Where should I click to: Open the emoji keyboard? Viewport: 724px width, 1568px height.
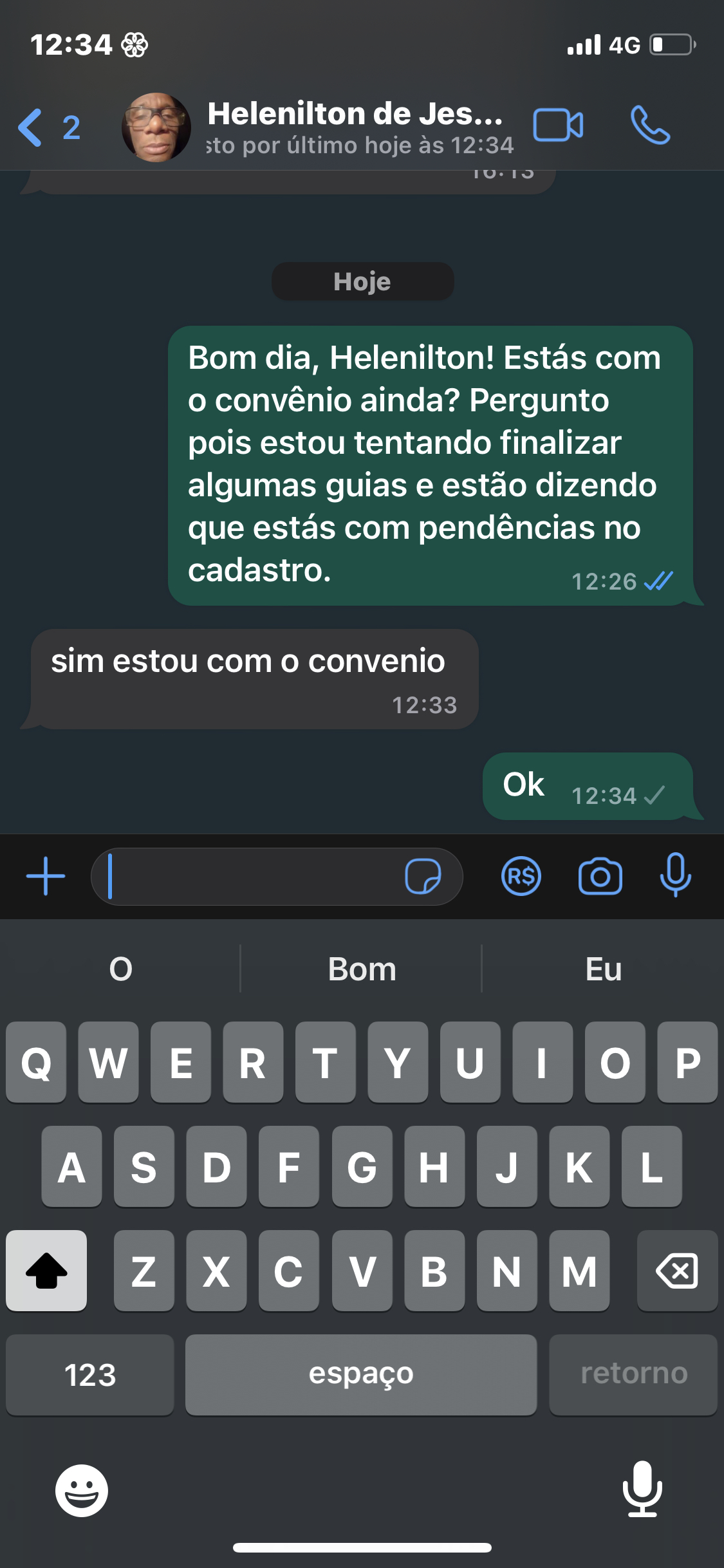[82, 1490]
